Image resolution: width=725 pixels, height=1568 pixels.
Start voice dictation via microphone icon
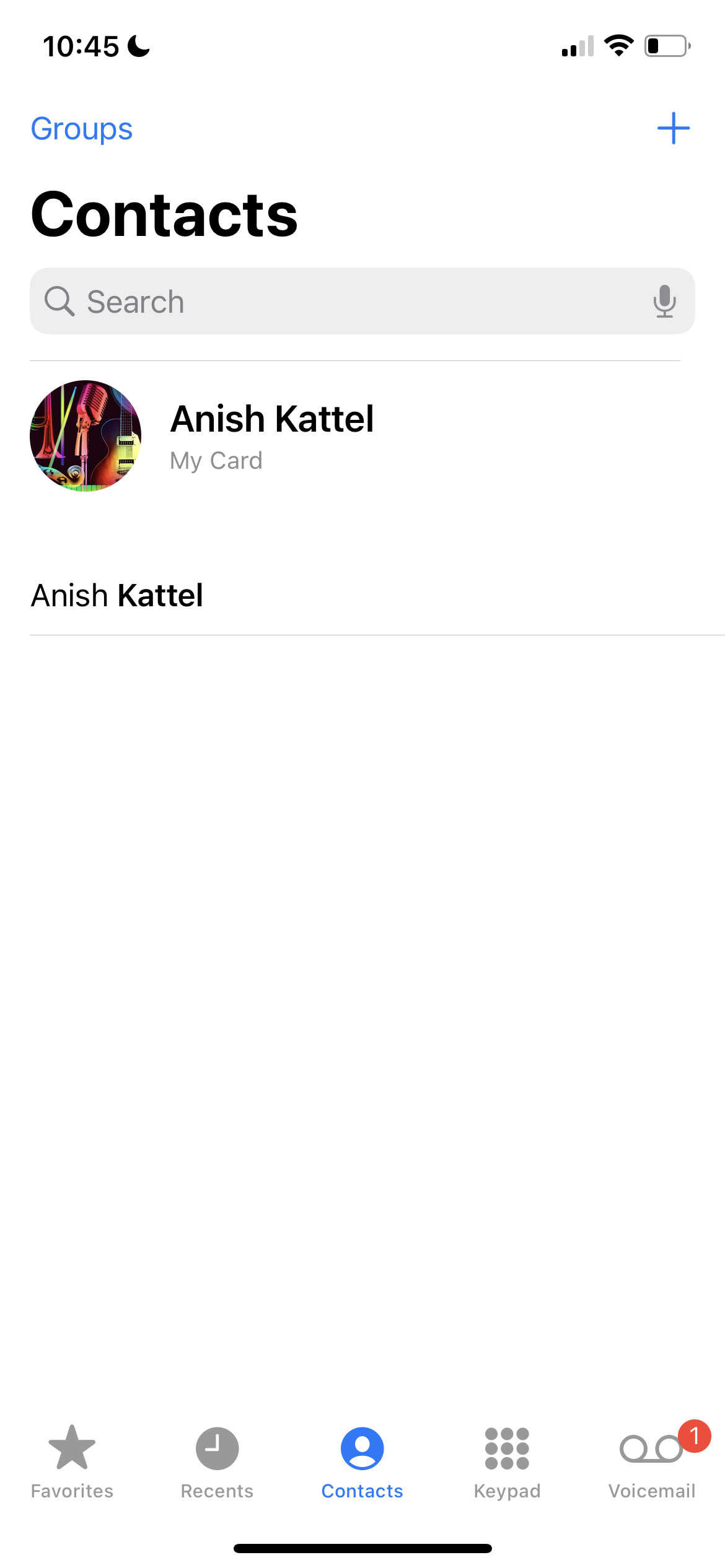(664, 302)
